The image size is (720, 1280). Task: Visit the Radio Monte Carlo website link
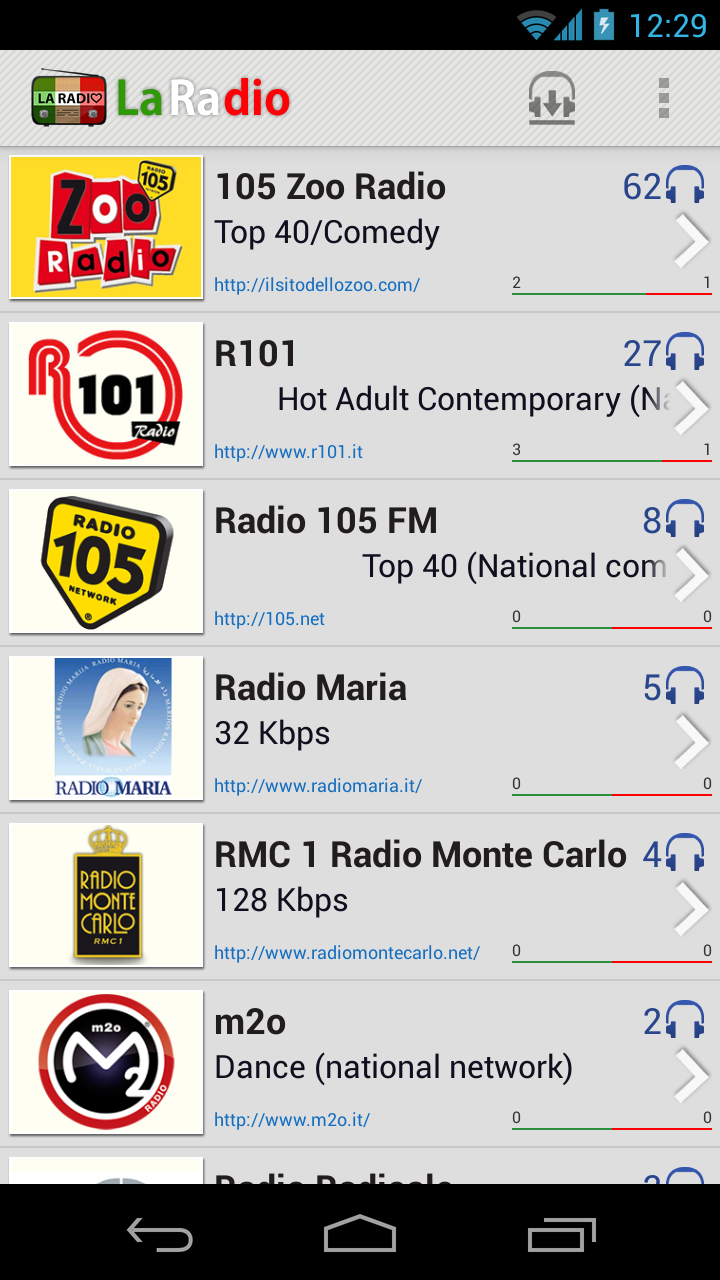pos(347,952)
